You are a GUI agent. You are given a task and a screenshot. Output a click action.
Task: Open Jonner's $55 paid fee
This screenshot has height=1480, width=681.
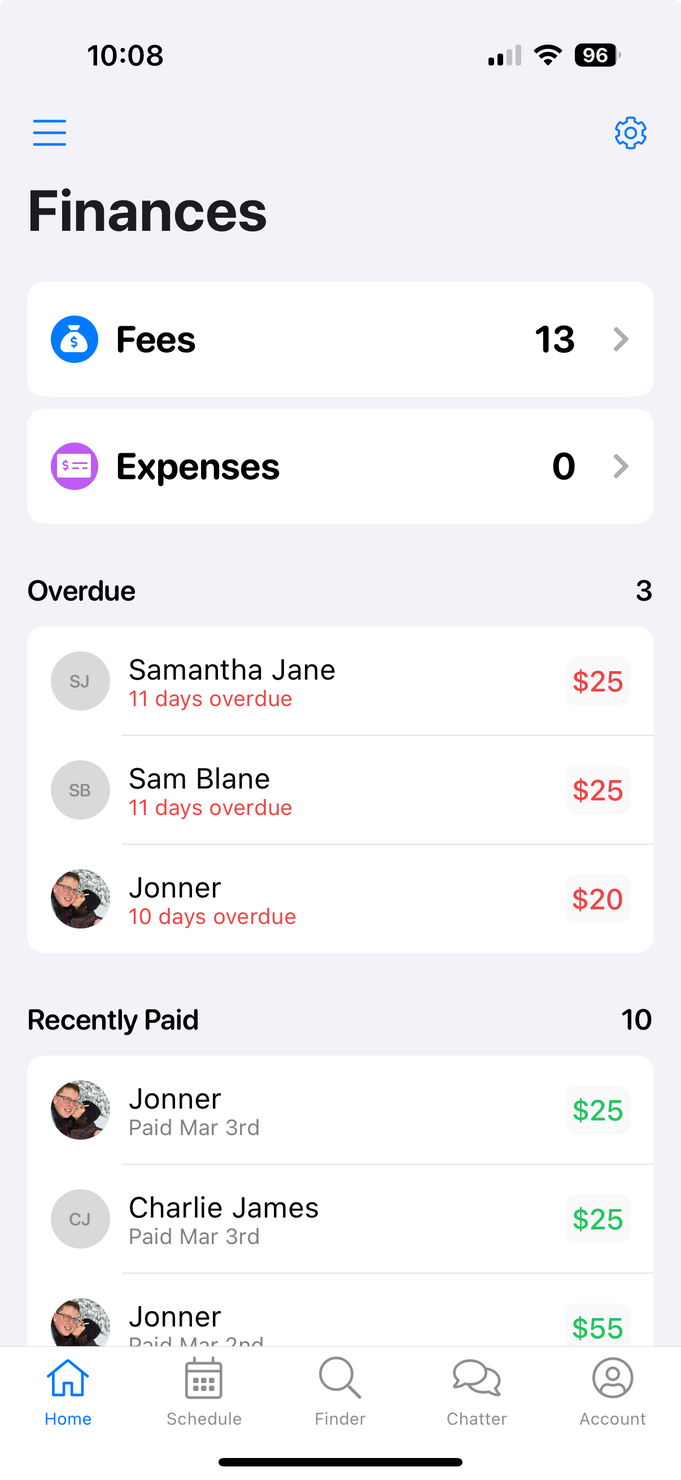coord(340,1322)
